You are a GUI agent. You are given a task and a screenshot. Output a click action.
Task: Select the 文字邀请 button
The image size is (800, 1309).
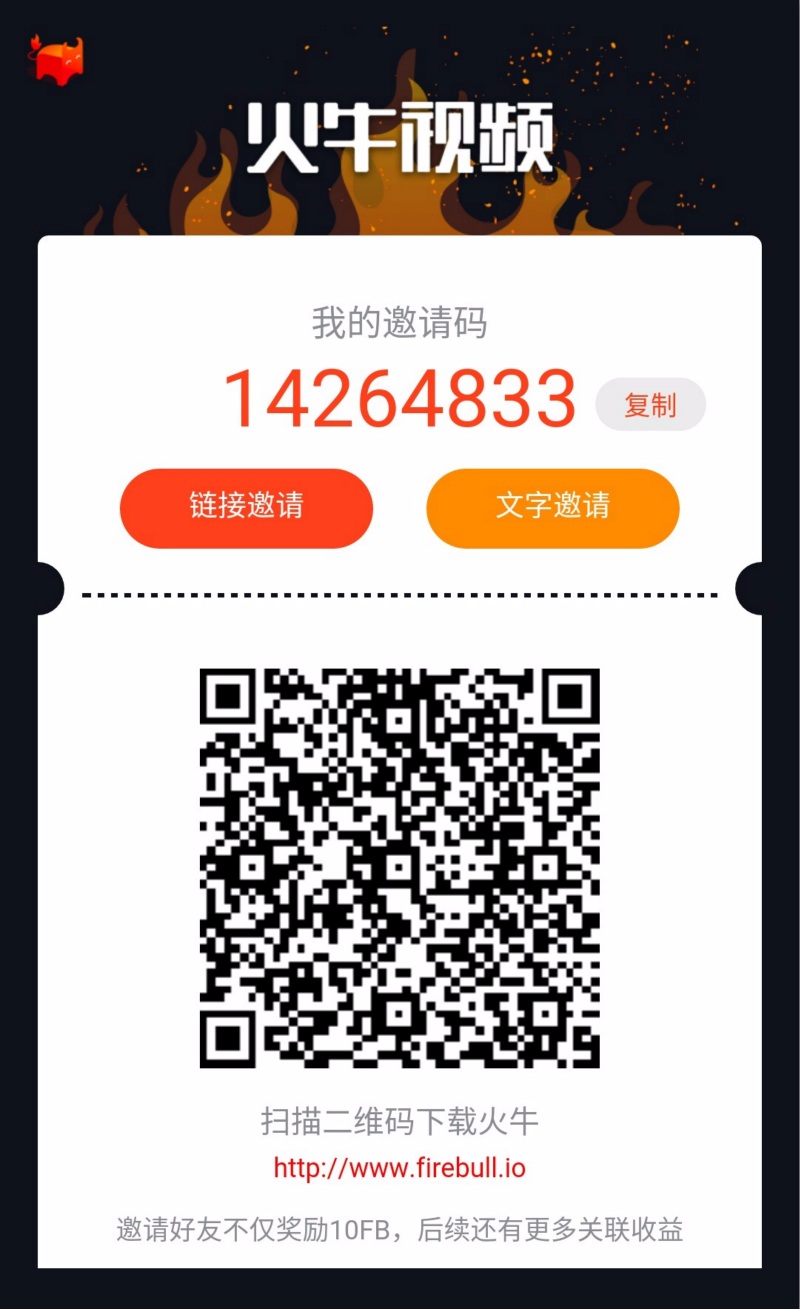tap(552, 507)
